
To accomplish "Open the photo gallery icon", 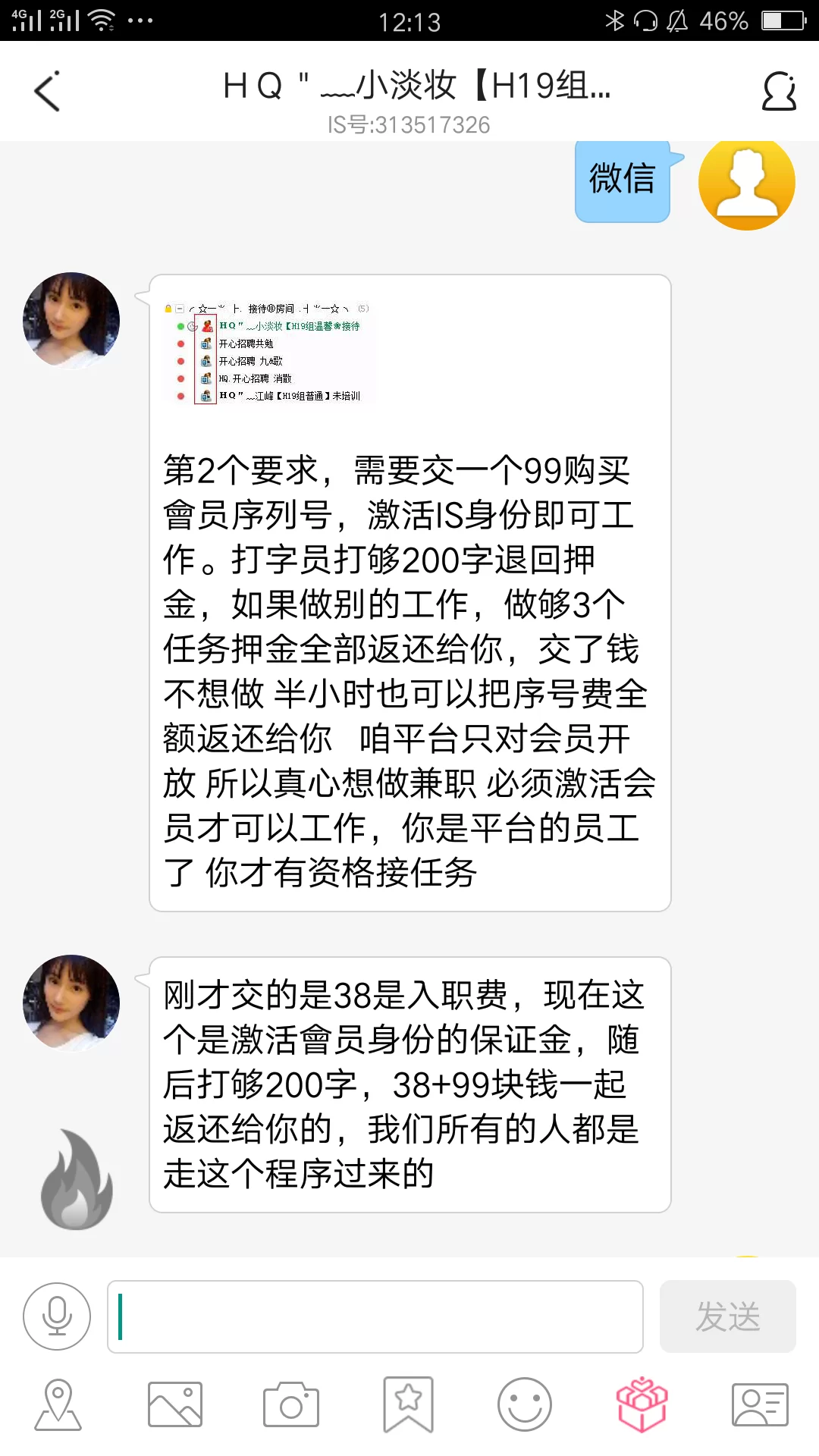I will 176,1404.
